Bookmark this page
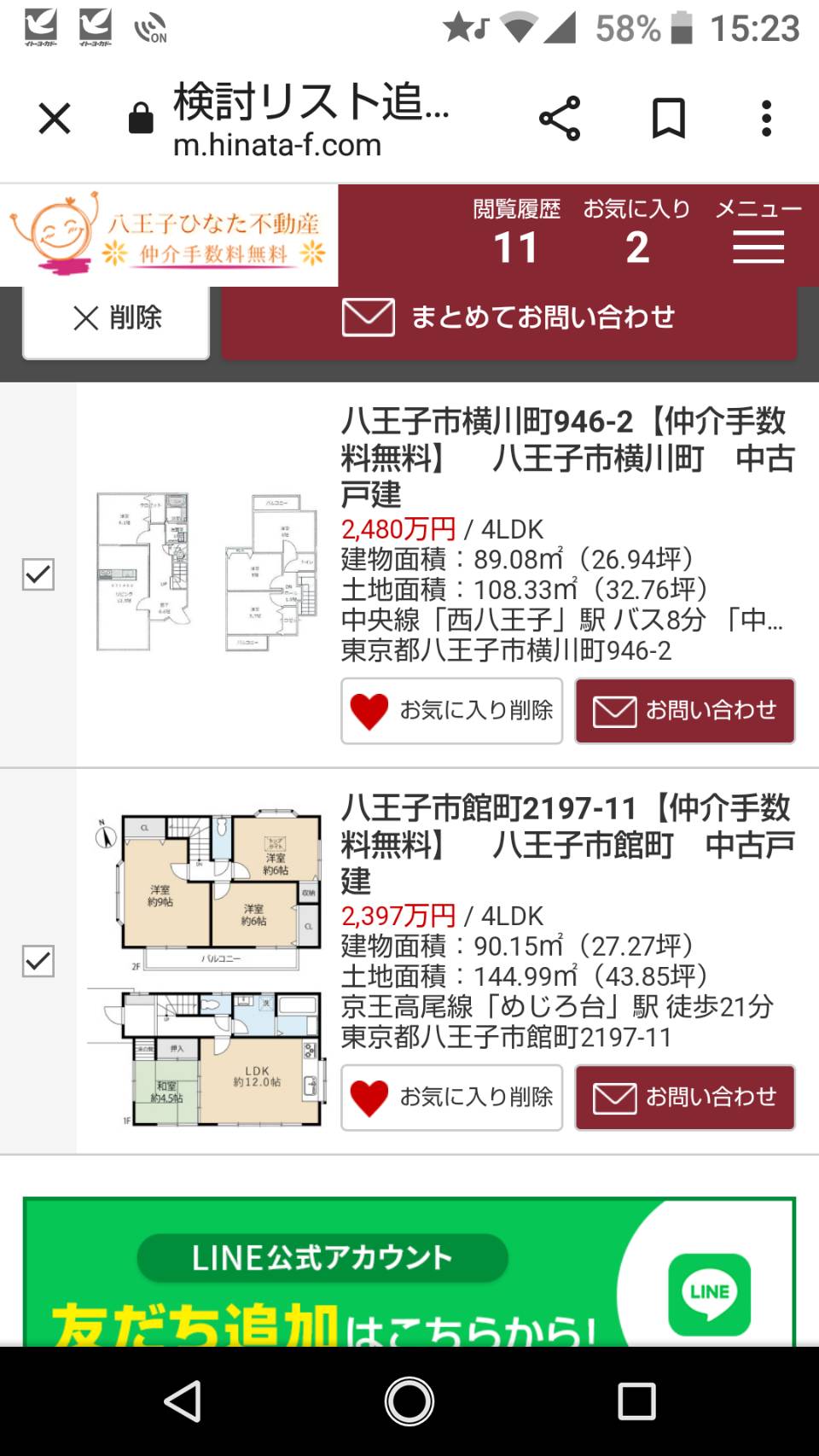The image size is (819, 1456). [669, 119]
